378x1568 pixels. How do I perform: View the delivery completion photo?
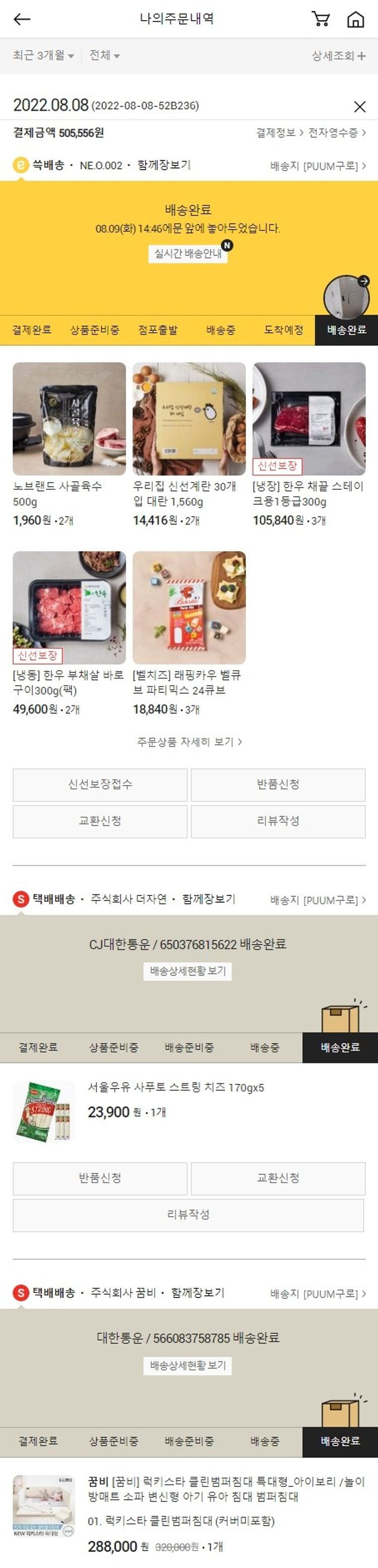346,298
